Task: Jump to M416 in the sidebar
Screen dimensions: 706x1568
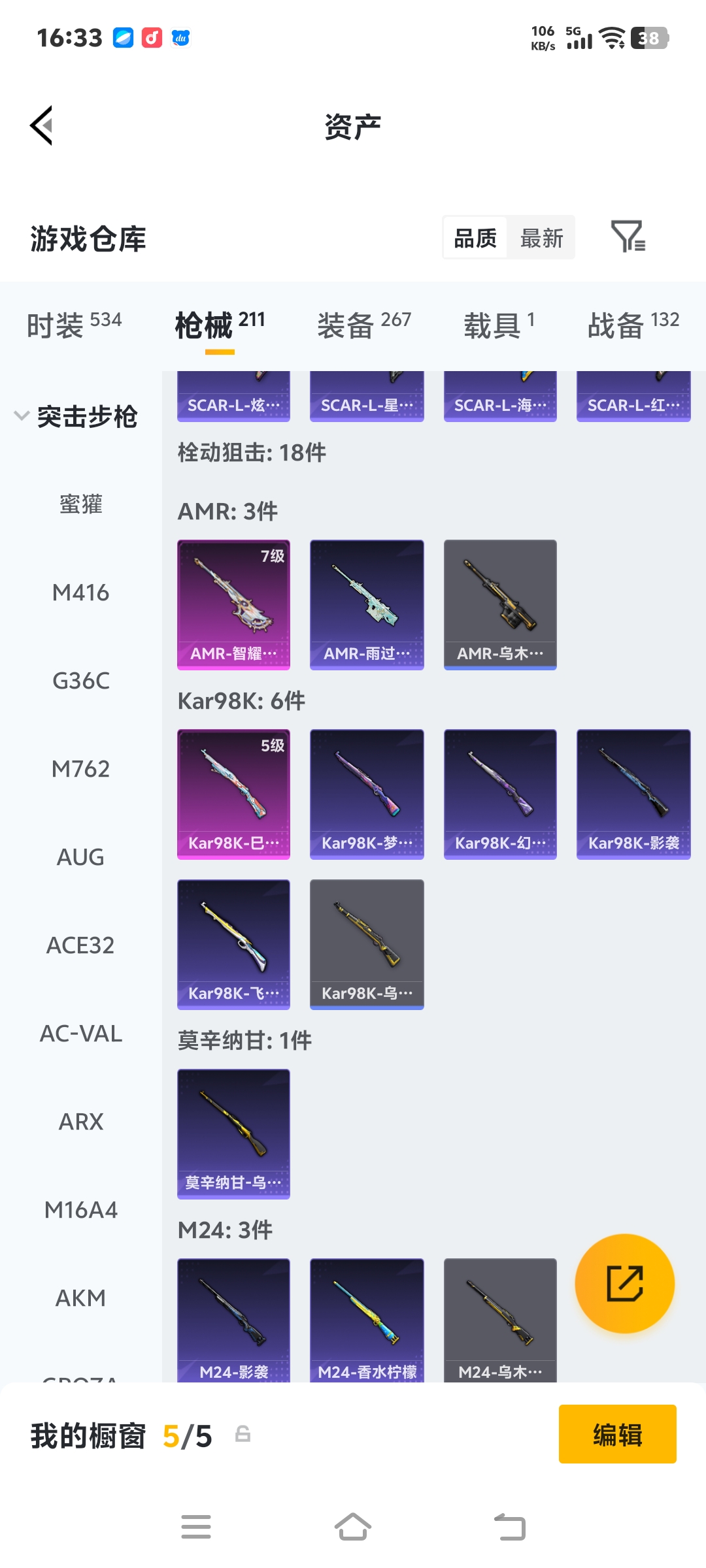Action: point(80,593)
